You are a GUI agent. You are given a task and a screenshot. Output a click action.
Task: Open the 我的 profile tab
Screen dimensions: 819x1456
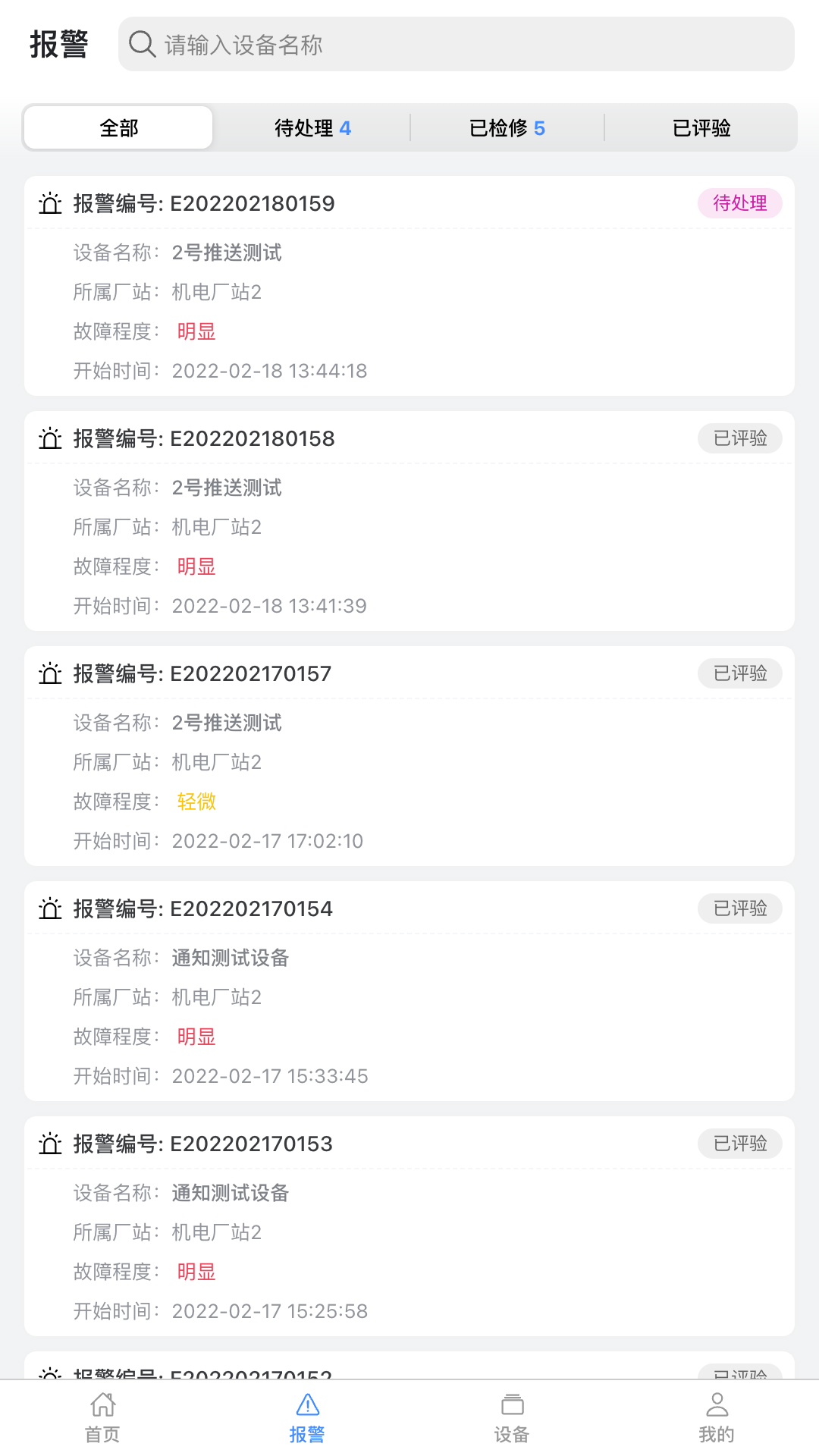tap(717, 1417)
